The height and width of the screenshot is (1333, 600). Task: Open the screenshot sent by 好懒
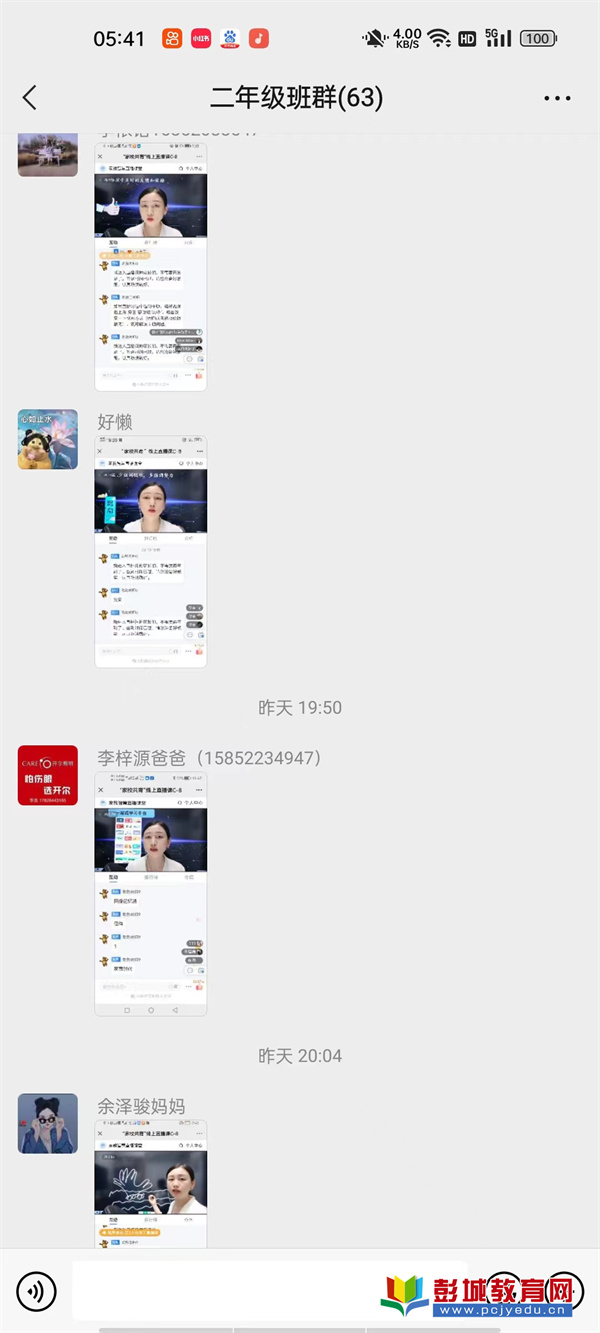[151, 552]
